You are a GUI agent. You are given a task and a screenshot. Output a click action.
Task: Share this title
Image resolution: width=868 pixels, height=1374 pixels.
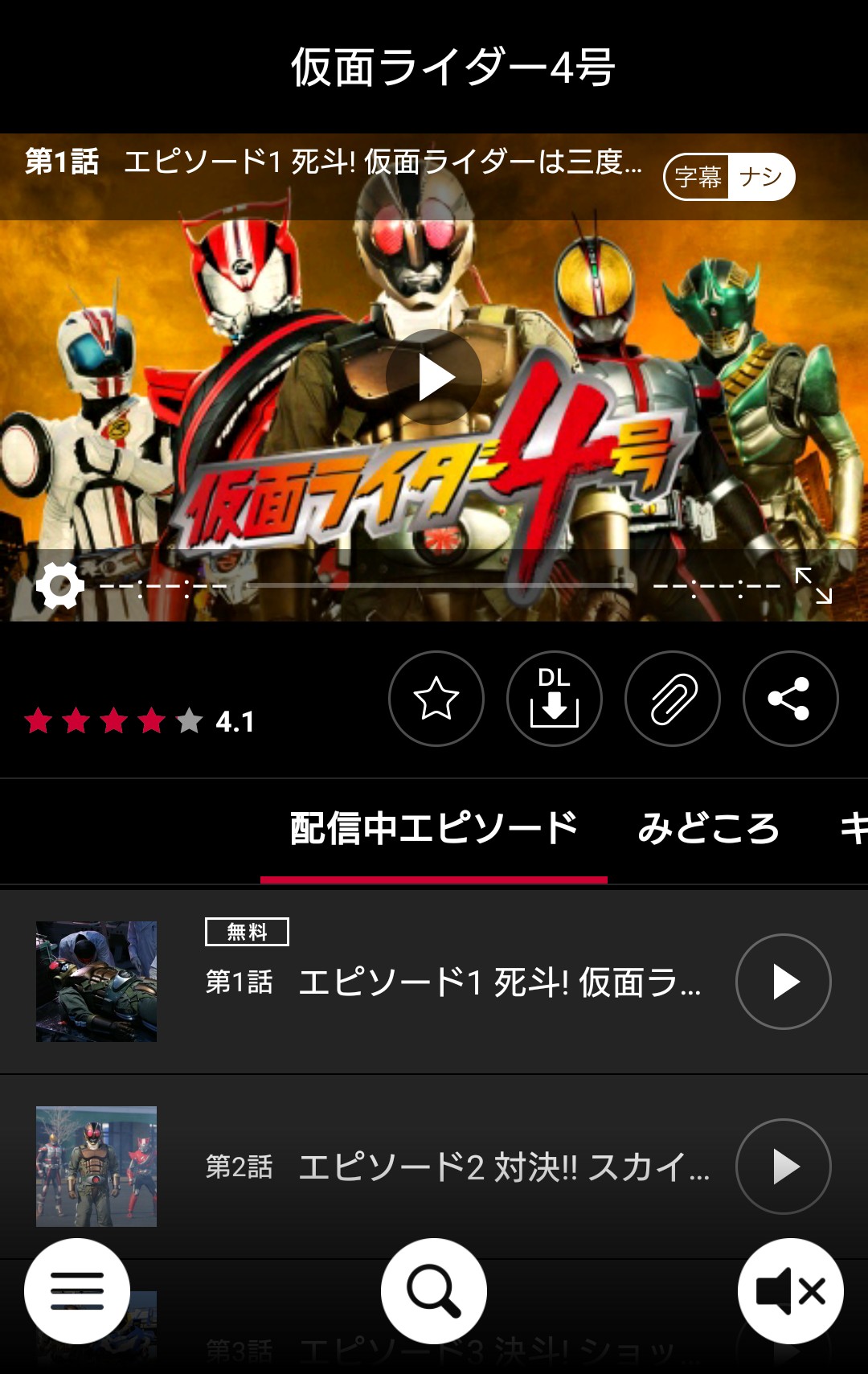point(790,699)
